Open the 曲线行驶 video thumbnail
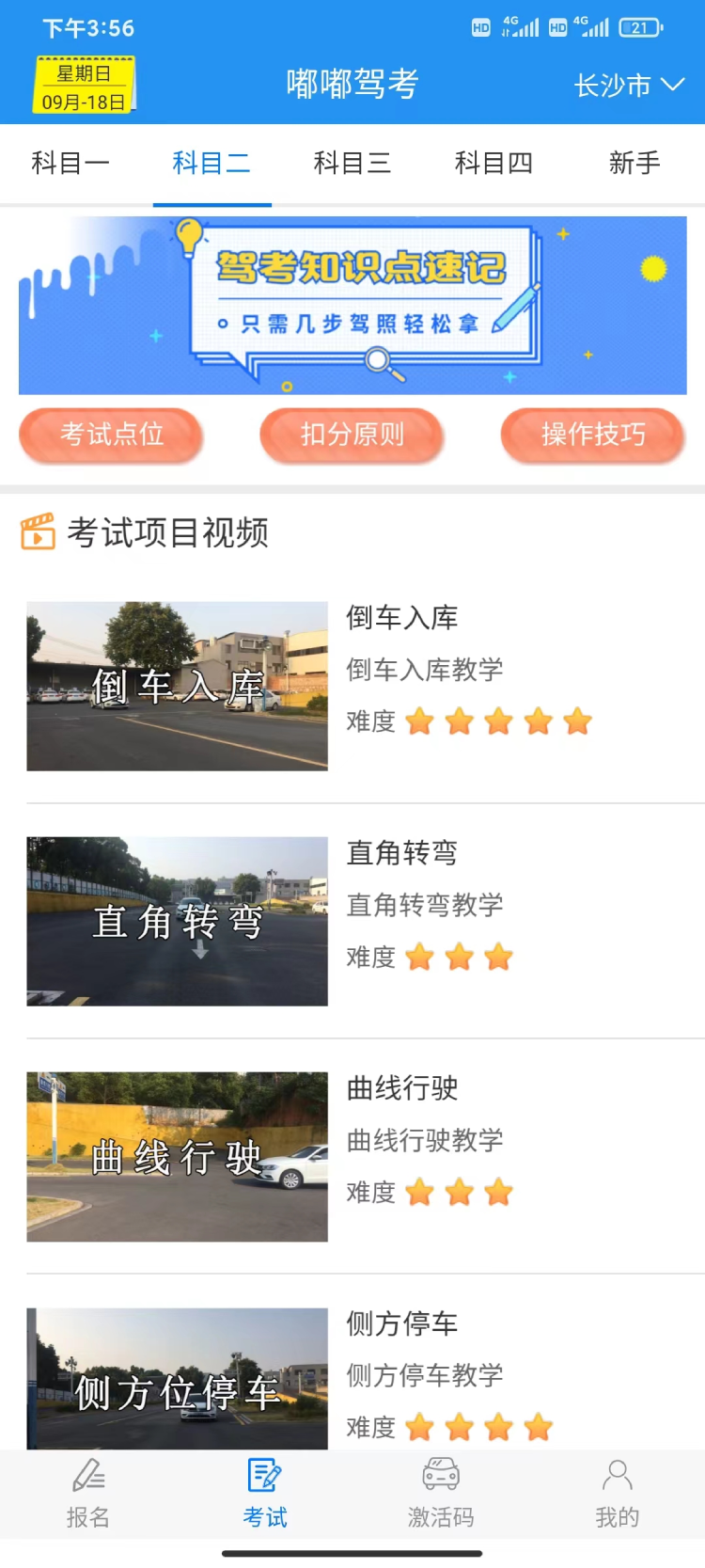705x1568 pixels. pyautogui.click(x=177, y=1155)
